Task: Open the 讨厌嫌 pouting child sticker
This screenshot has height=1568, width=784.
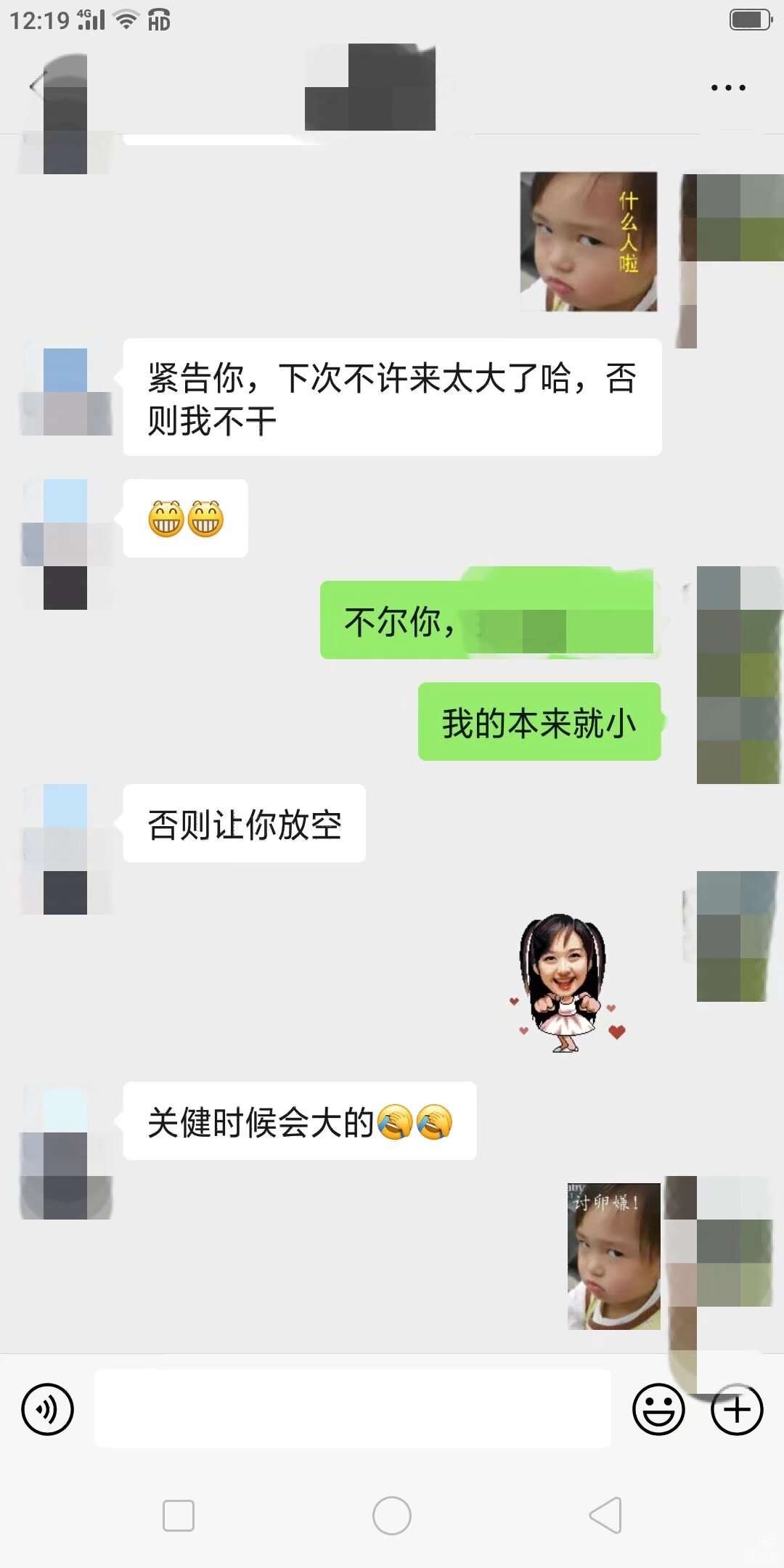Action: click(x=614, y=1256)
